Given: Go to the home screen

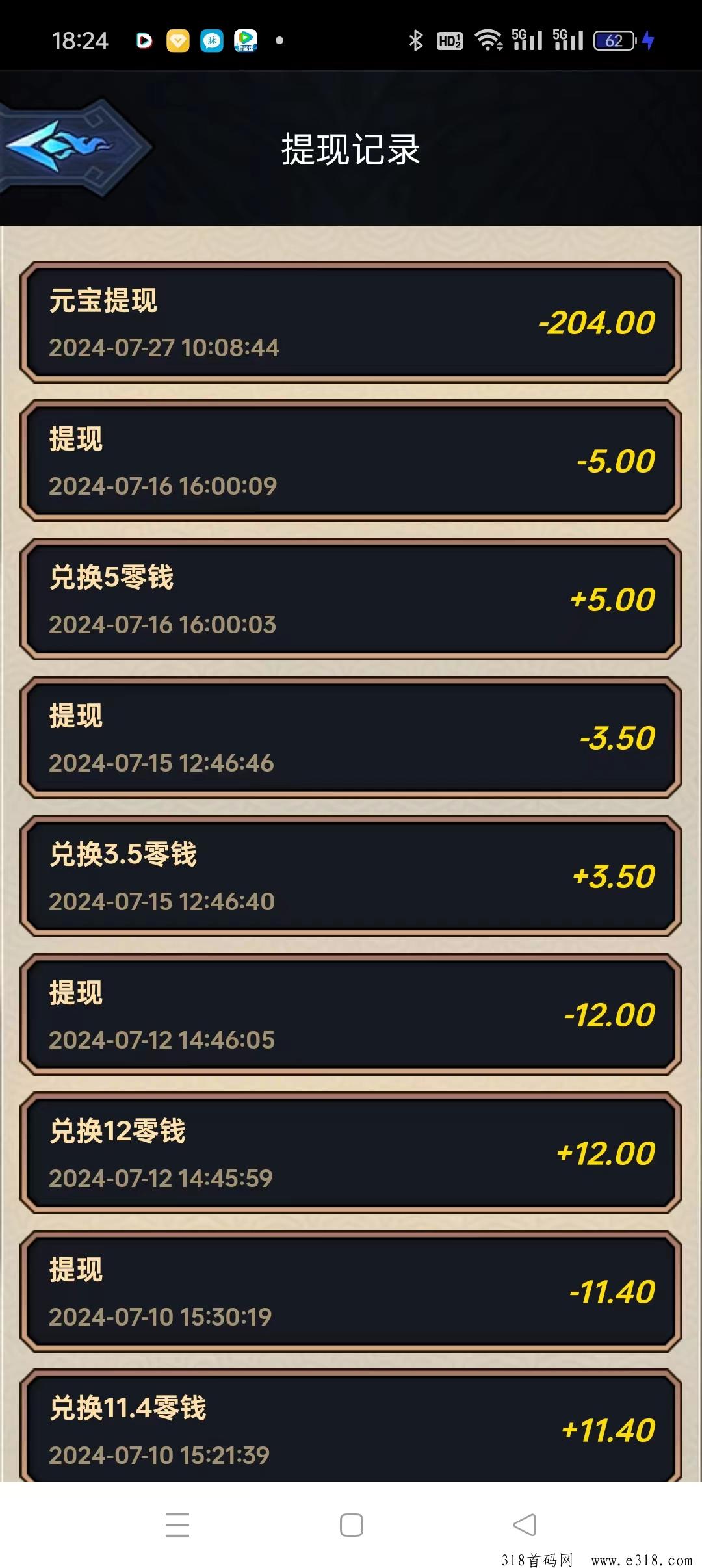Looking at the screenshot, I should tap(351, 1525).
